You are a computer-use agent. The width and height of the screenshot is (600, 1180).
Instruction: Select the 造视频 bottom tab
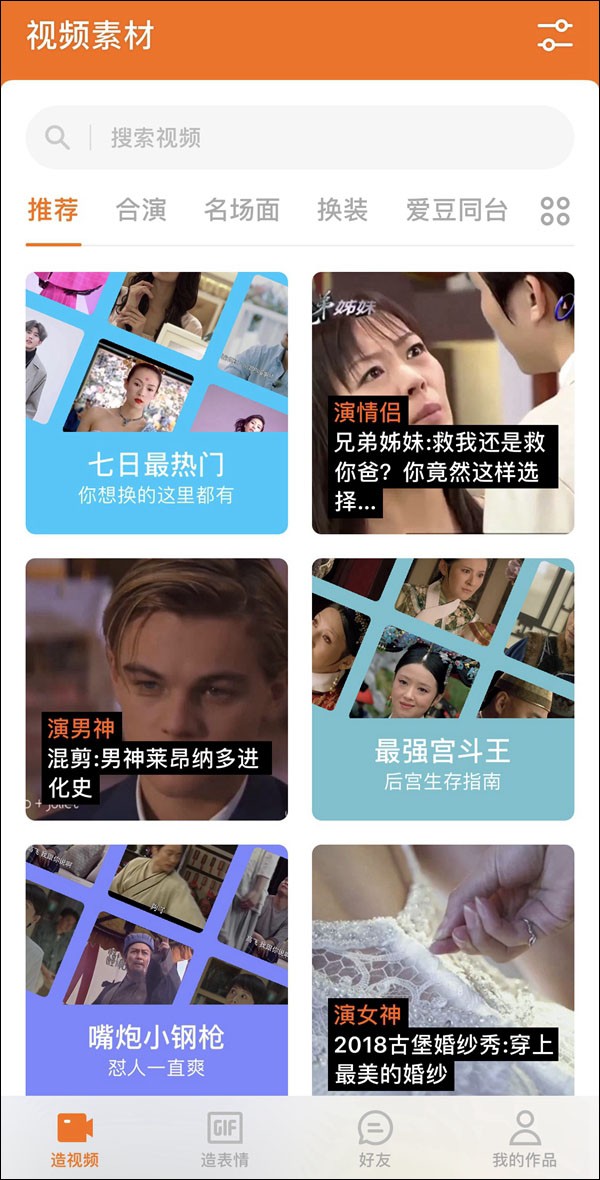click(75, 1140)
